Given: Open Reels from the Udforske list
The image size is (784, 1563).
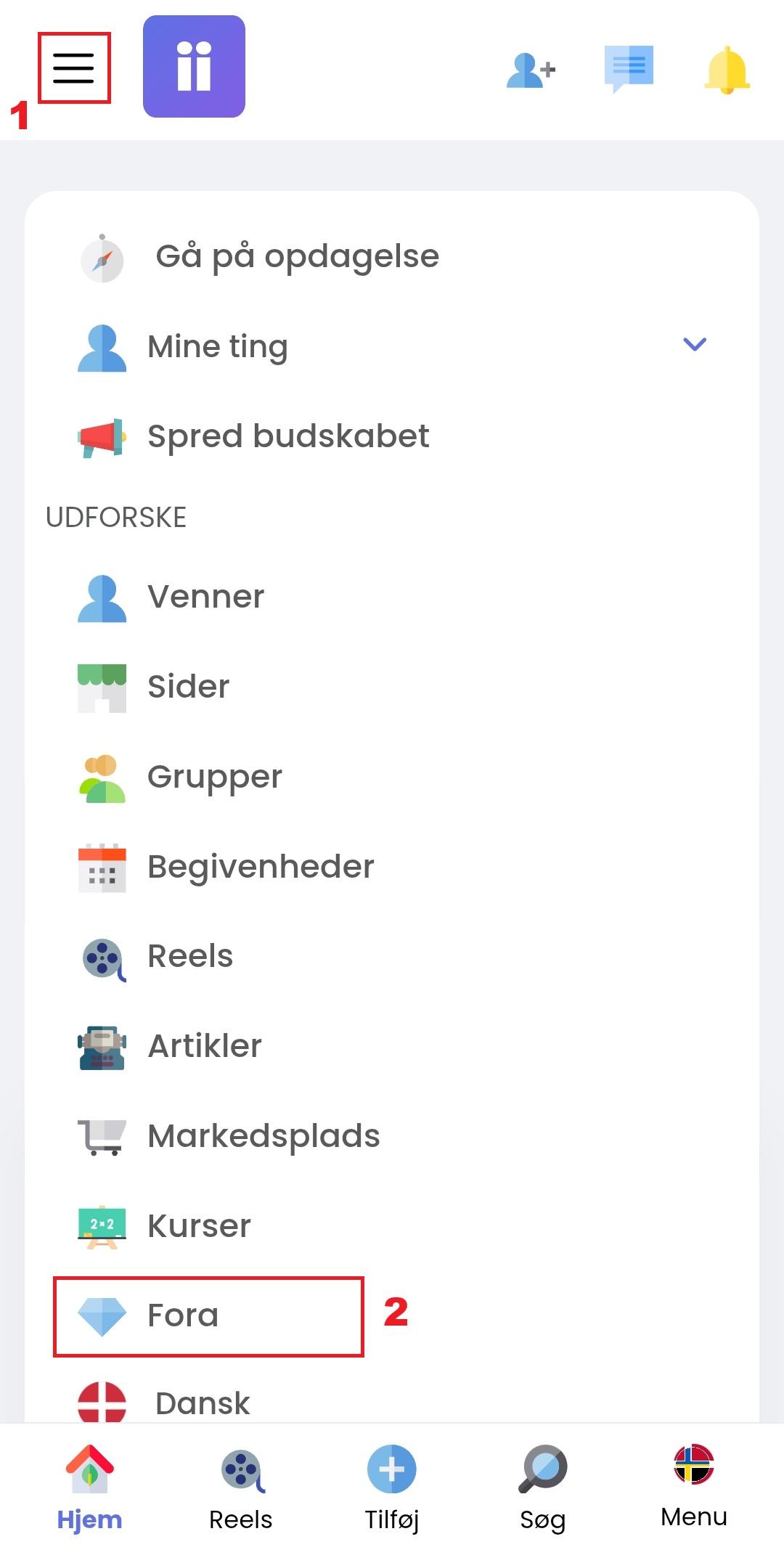Looking at the screenshot, I should 189,956.
